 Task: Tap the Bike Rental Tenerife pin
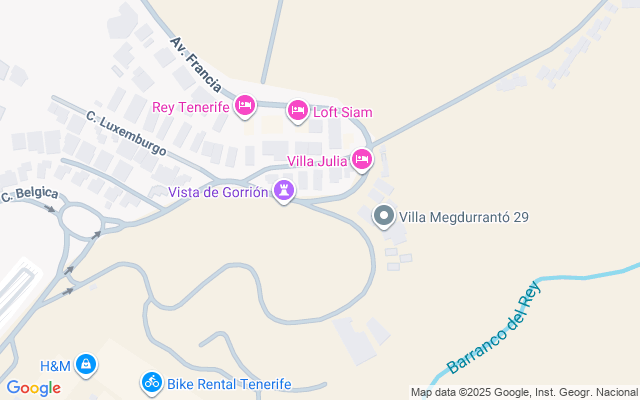click(x=152, y=383)
